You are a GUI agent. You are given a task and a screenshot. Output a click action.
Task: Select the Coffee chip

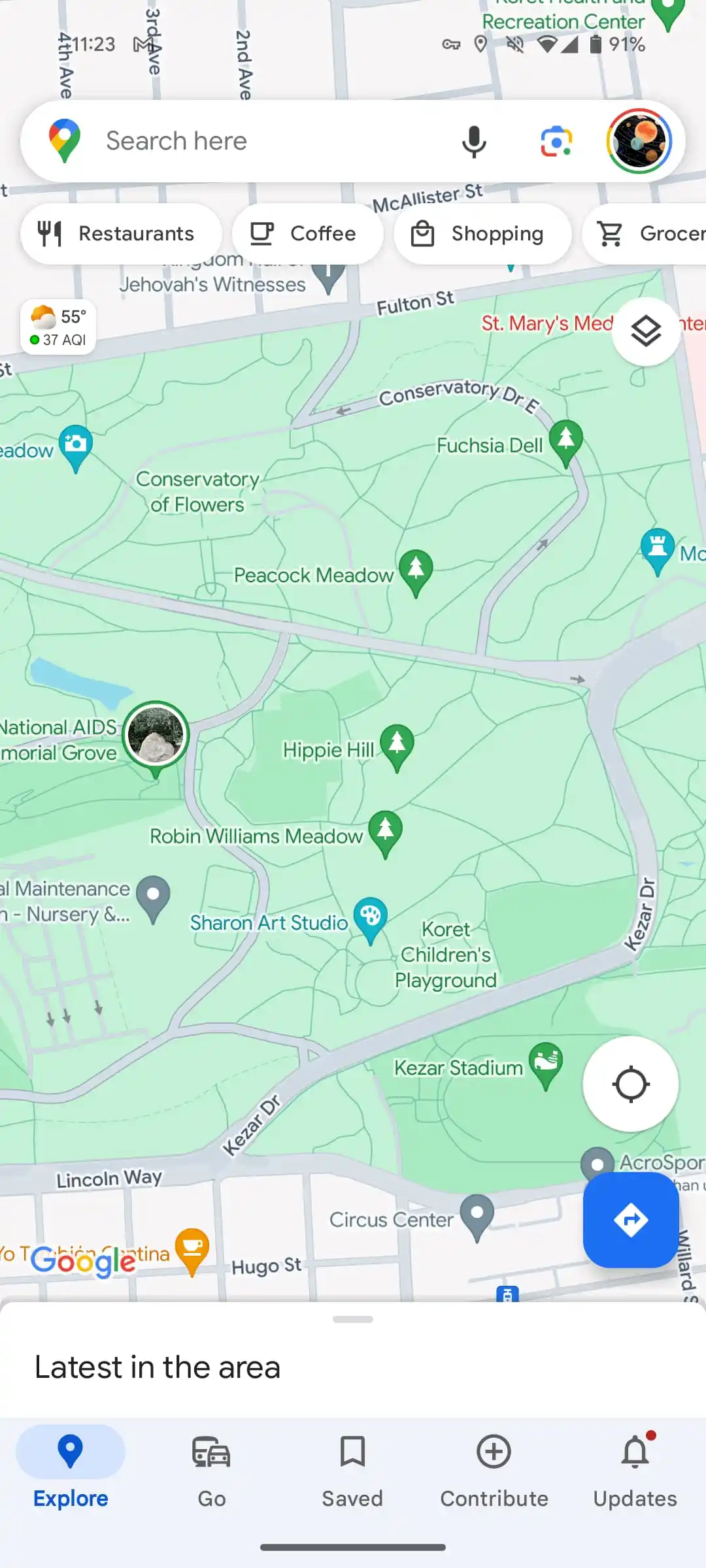(x=307, y=234)
